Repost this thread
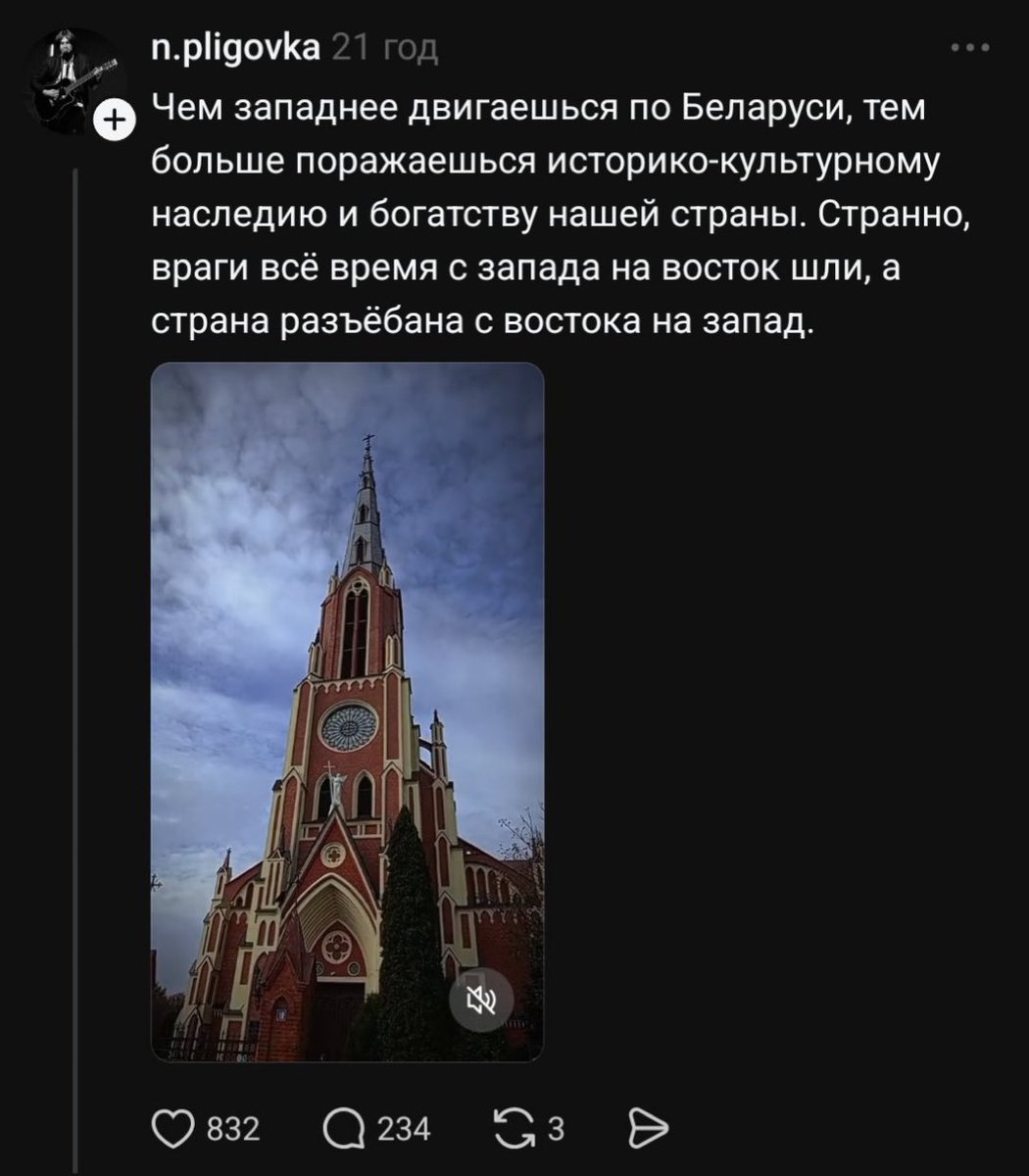Image resolution: width=1029 pixels, height=1176 pixels. pos(513,1128)
